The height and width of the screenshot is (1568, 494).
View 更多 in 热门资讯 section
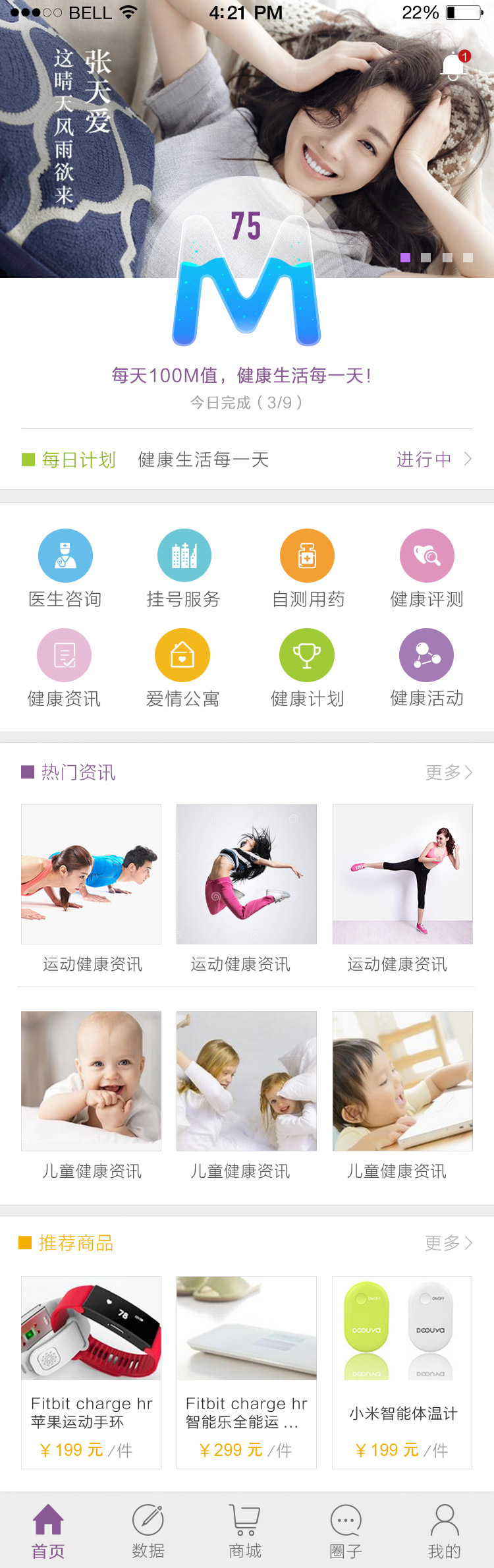[449, 772]
